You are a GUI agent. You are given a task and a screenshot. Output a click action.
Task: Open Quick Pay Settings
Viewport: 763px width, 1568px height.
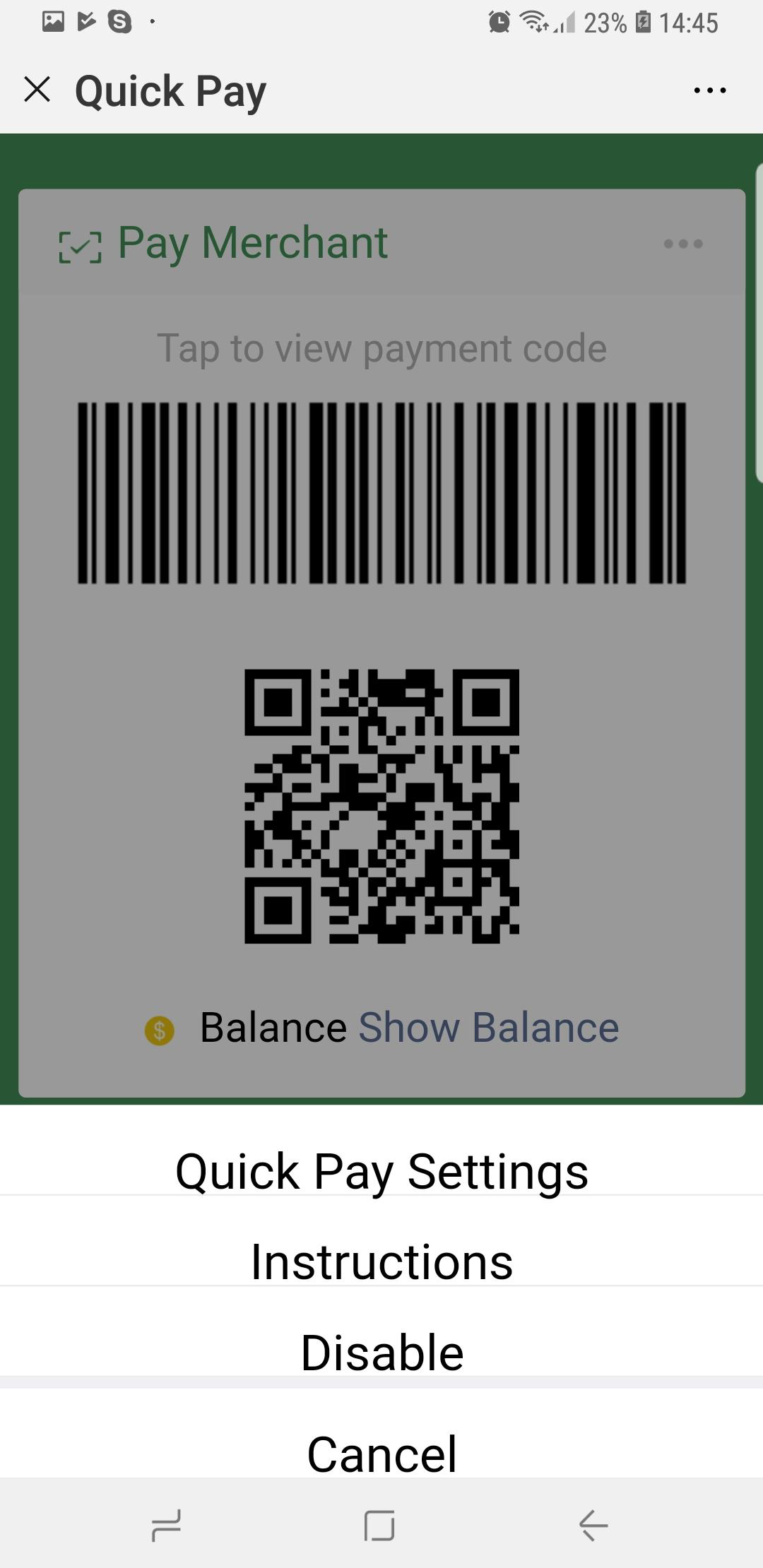click(381, 1171)
